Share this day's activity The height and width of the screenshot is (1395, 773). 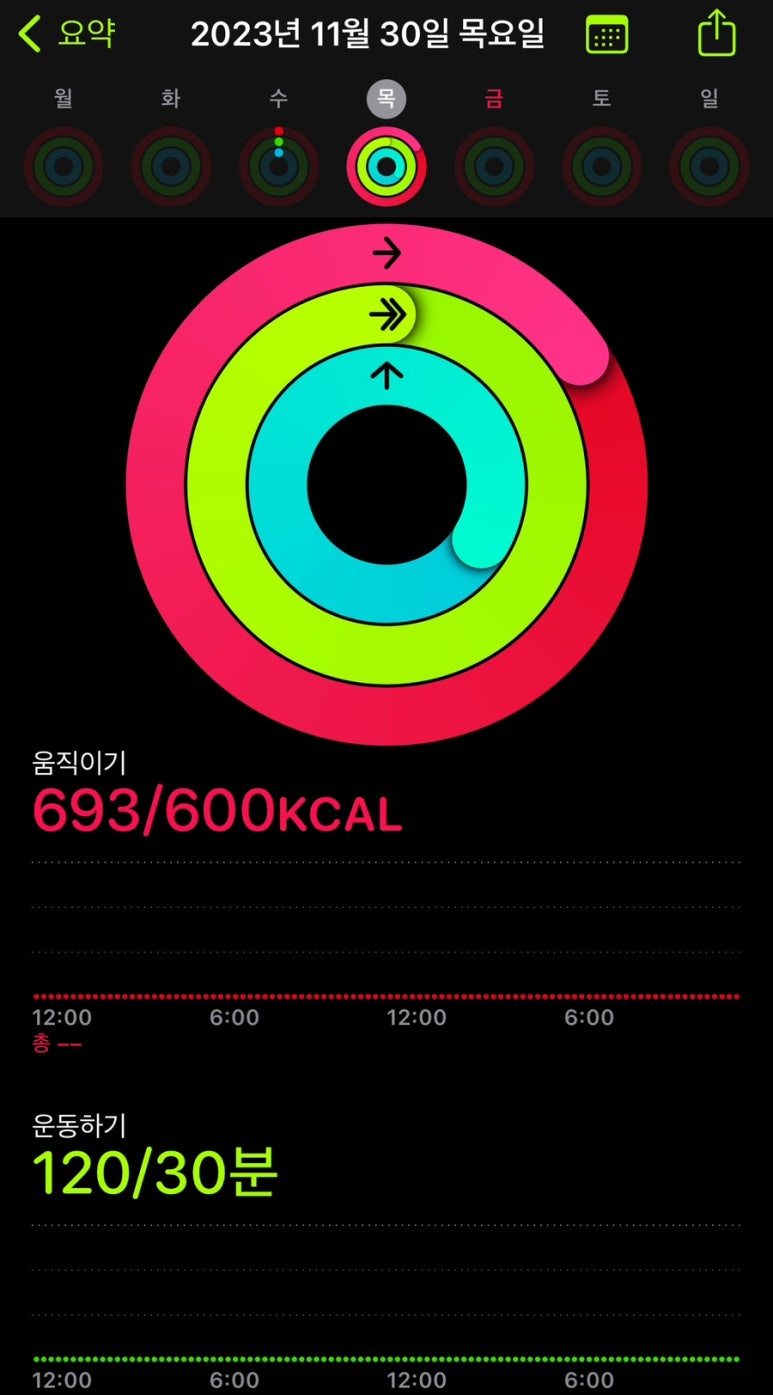coord(716,33)
